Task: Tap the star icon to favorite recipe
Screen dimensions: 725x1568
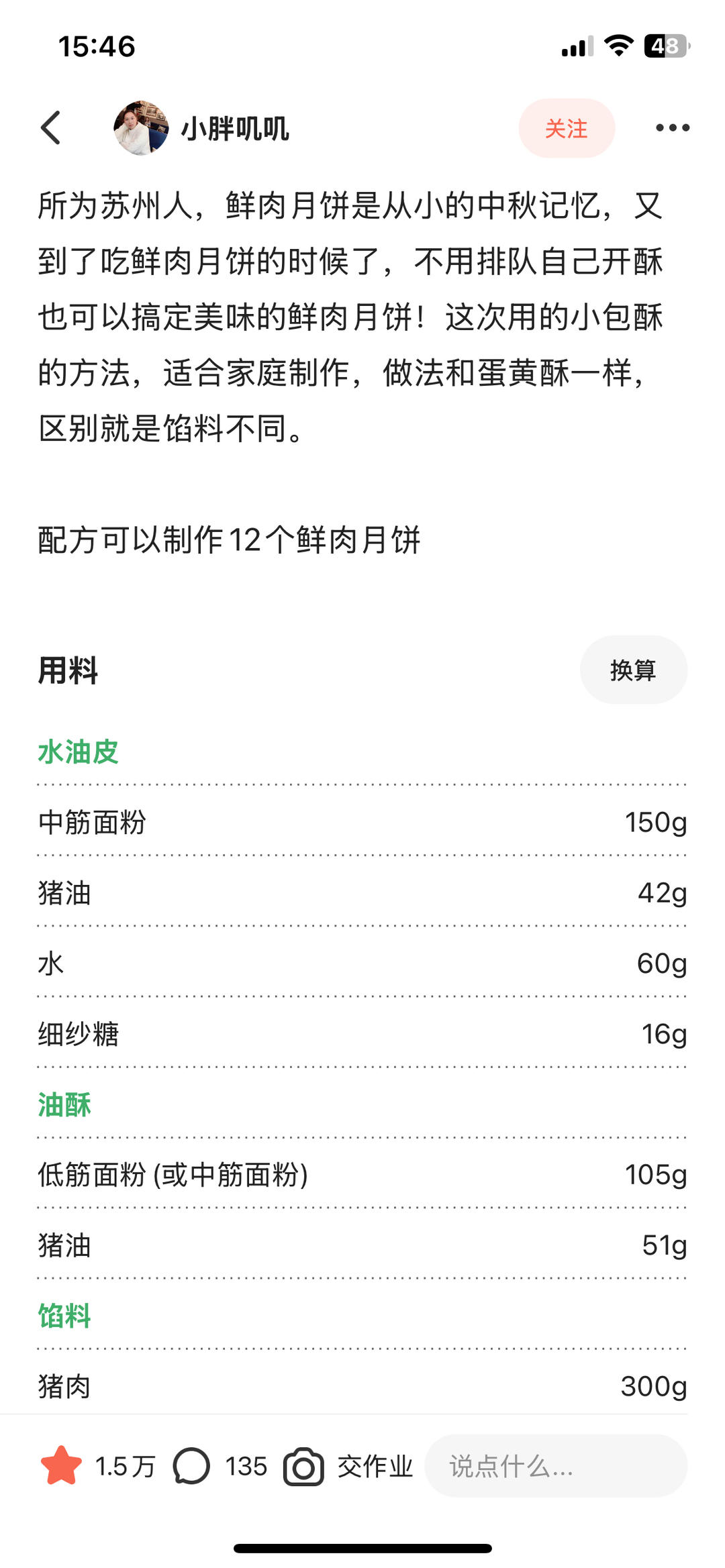Action: (x=61, y=1466)
